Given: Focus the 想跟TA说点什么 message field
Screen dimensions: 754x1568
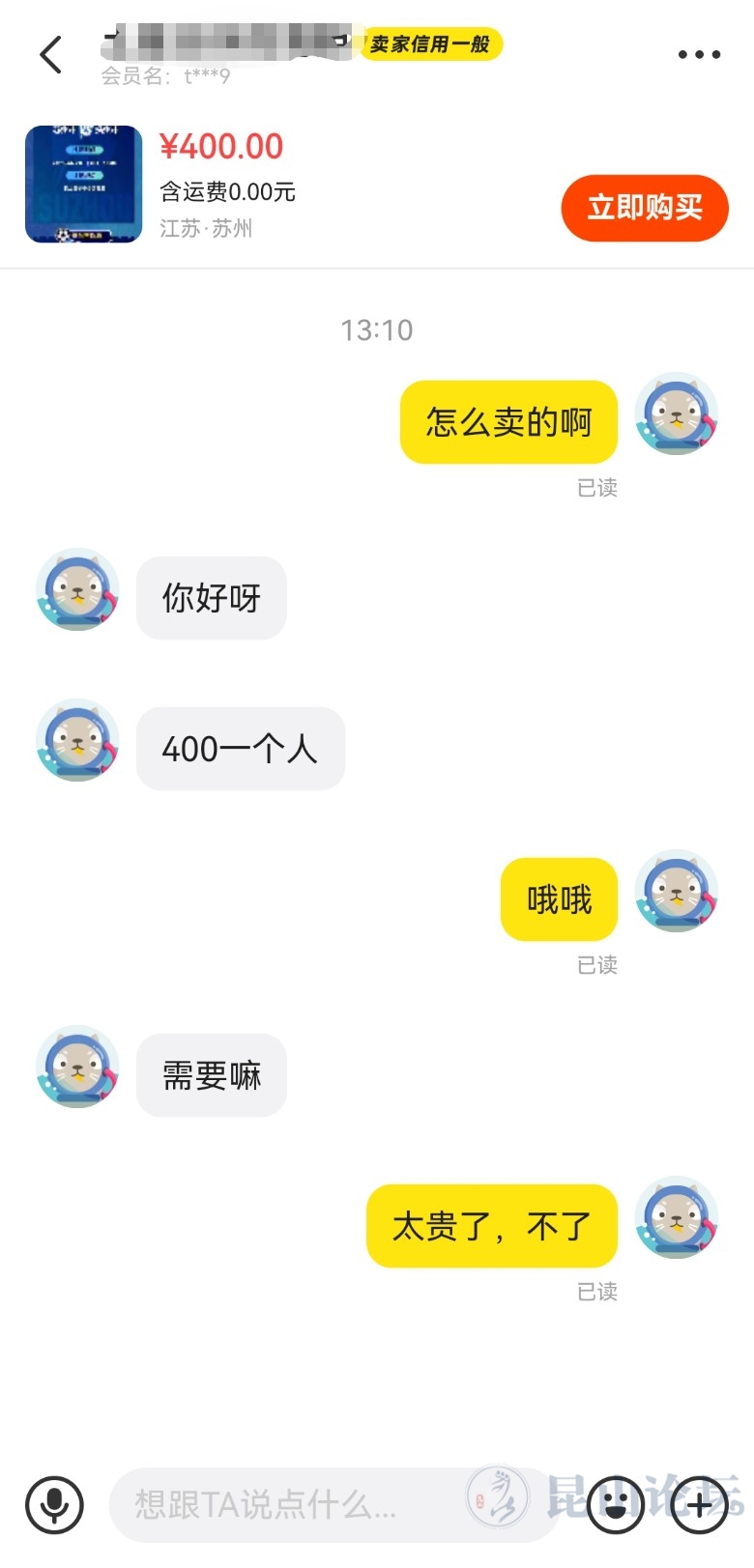Looking at the screenshot, I should tap(290, 1504).
